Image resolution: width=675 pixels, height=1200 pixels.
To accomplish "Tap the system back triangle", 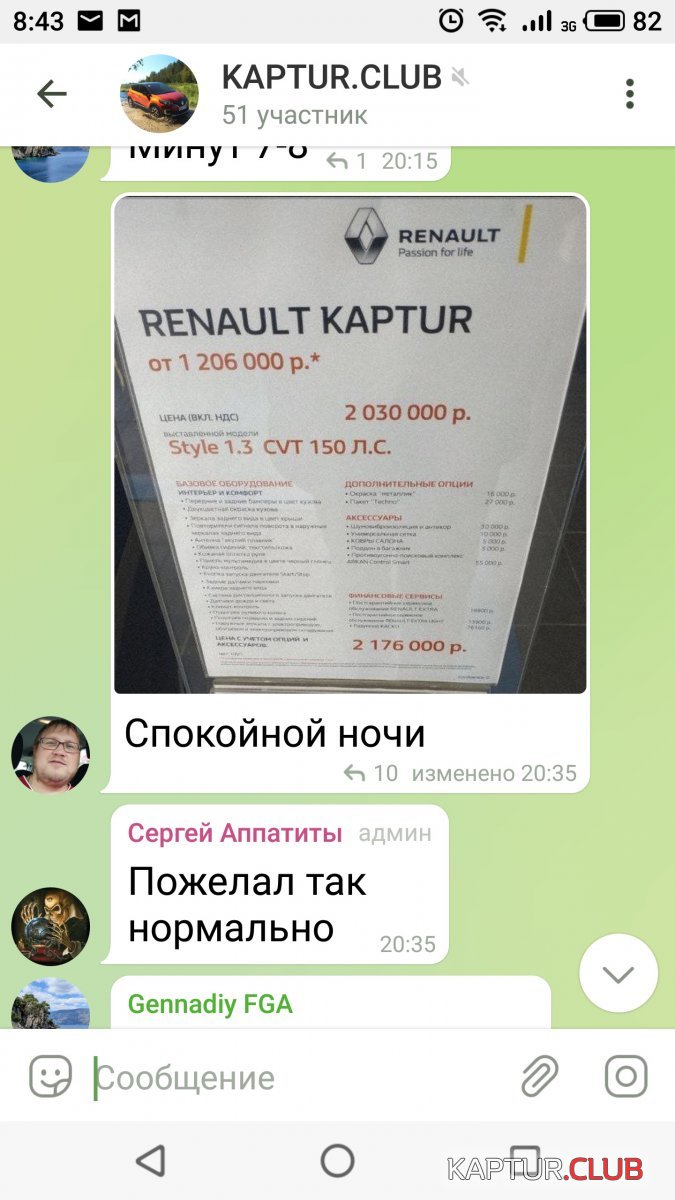I will (x=150, y=1161).
